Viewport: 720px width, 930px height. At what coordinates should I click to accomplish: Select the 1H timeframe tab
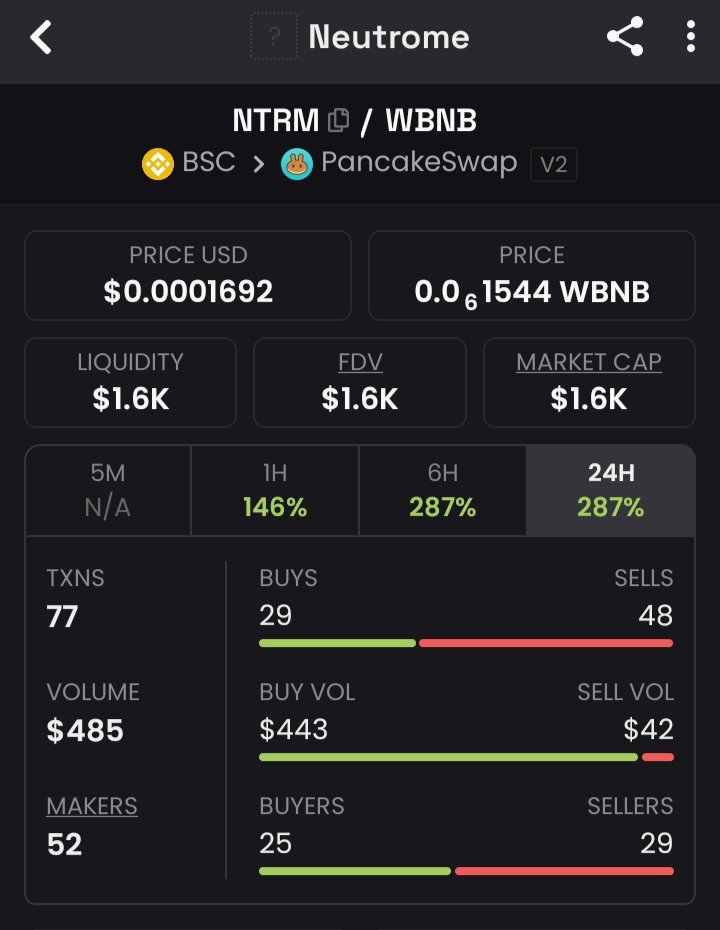[x=275, y=491]
